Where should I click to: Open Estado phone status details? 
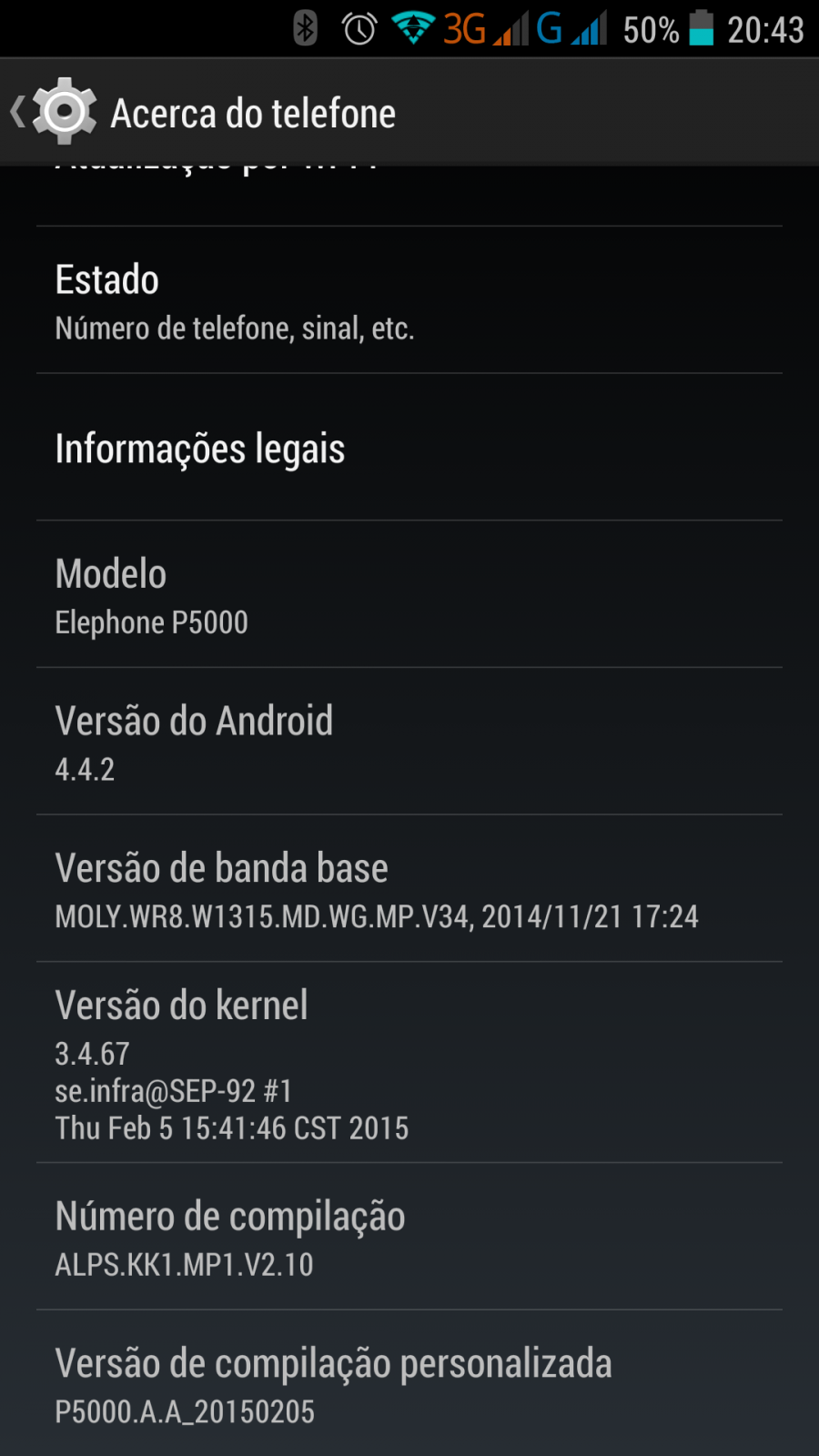coord(409,300)
